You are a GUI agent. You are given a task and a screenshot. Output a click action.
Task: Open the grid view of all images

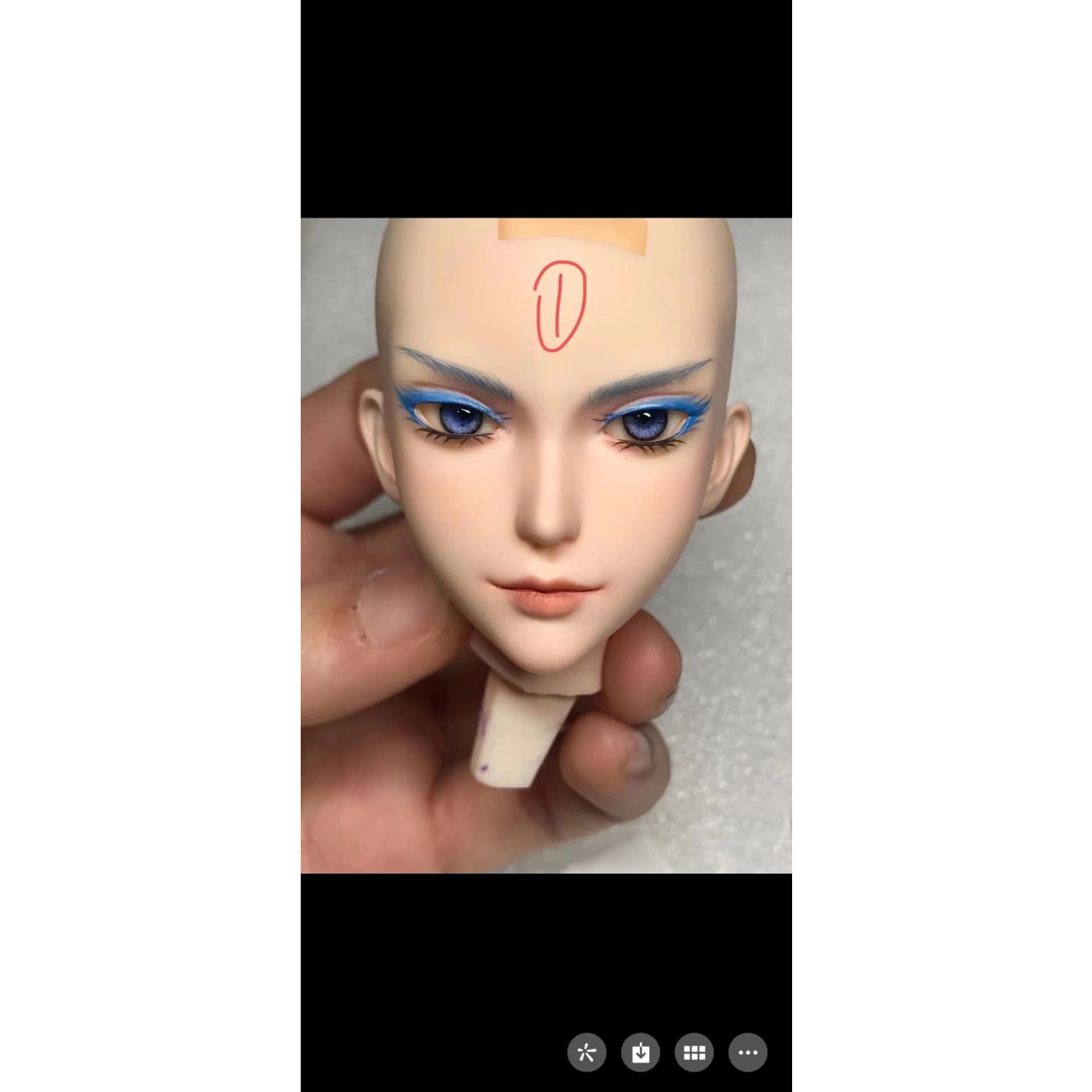click(x=694, y=1053)
